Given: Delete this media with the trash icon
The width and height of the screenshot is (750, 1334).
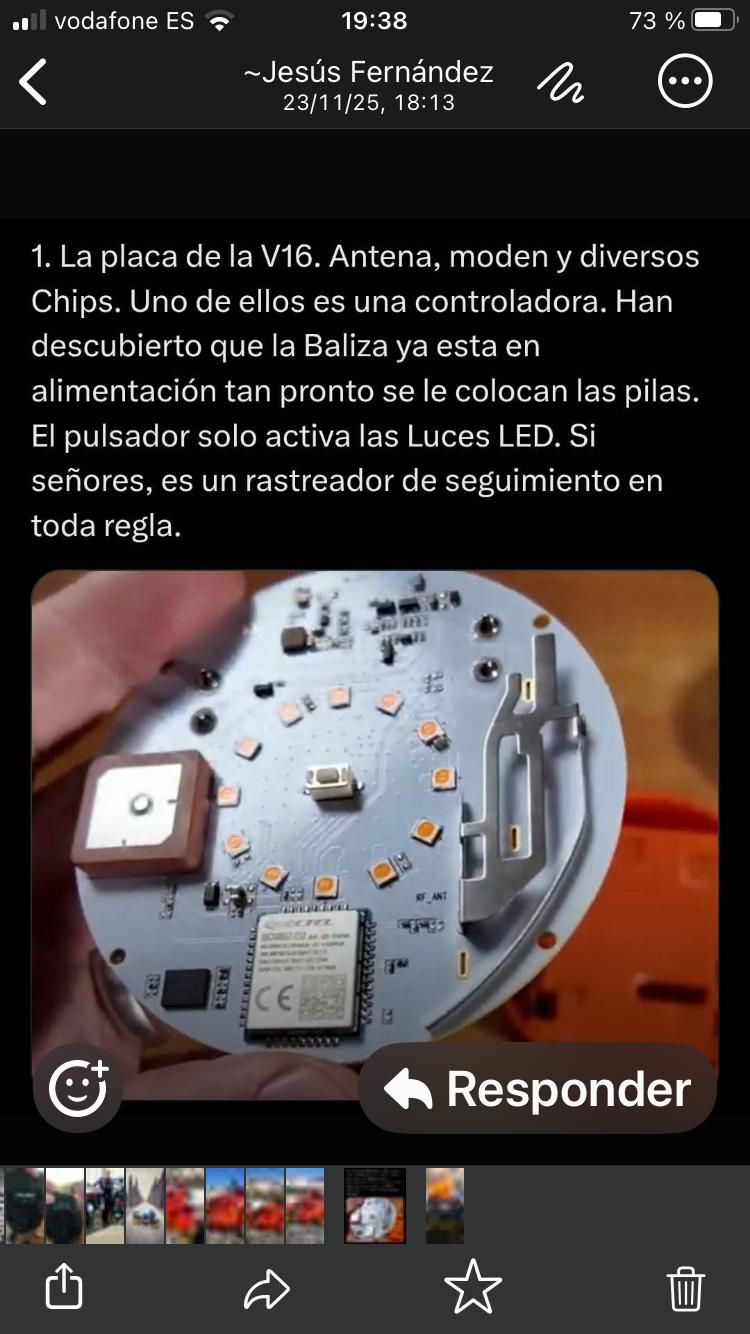Looking at the screenshot, I should [685, 1288].
